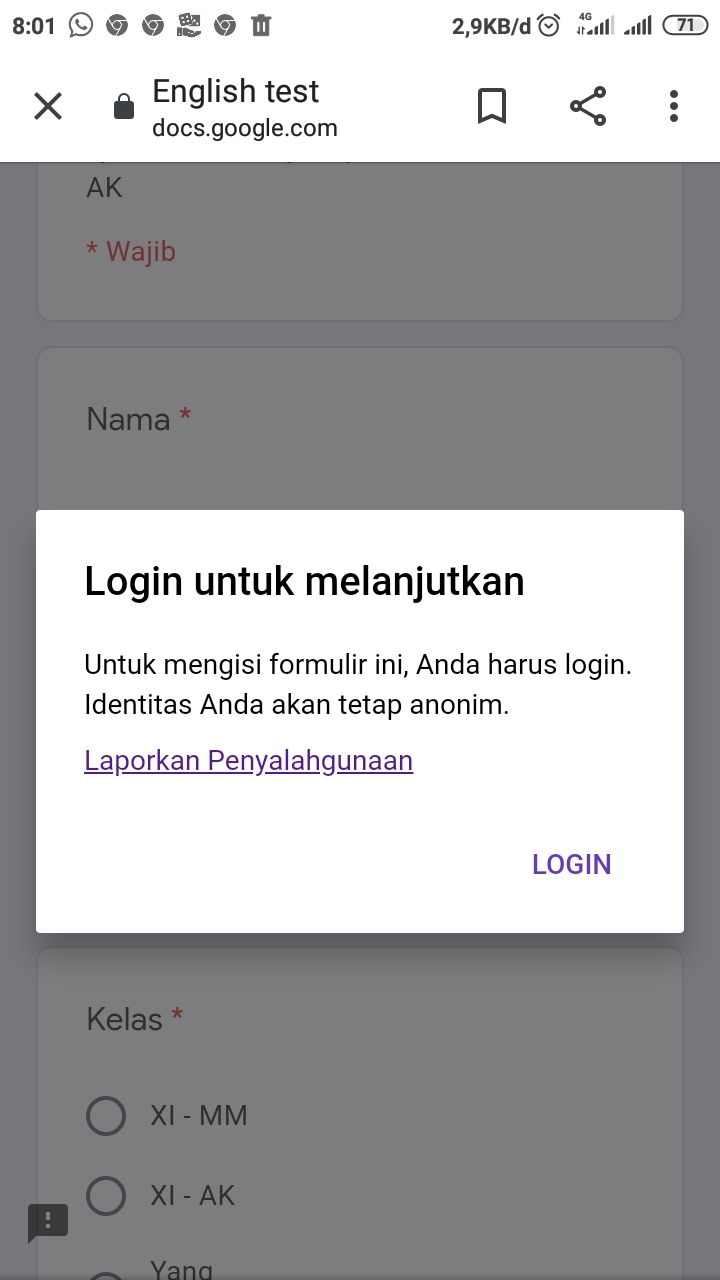The image size is (720, 1280).
Task: Share the form link
Action: tap(588, 106)
